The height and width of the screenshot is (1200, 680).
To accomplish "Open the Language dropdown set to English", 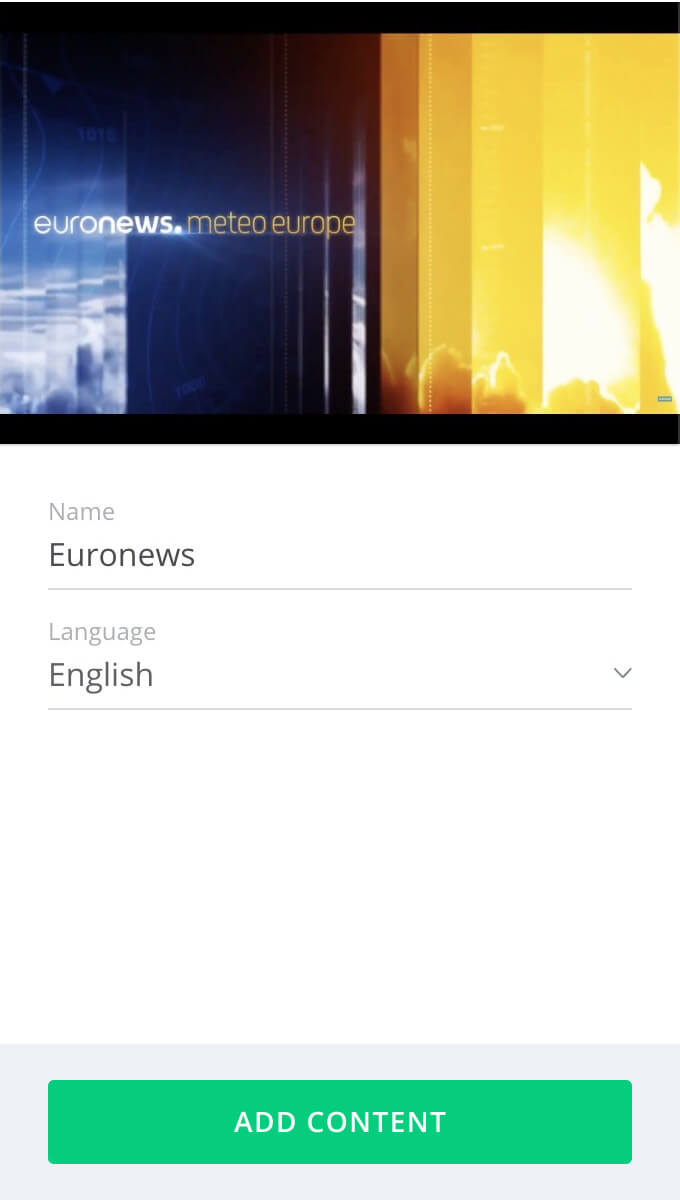I will pyautogui.click(x=340, y=675).
